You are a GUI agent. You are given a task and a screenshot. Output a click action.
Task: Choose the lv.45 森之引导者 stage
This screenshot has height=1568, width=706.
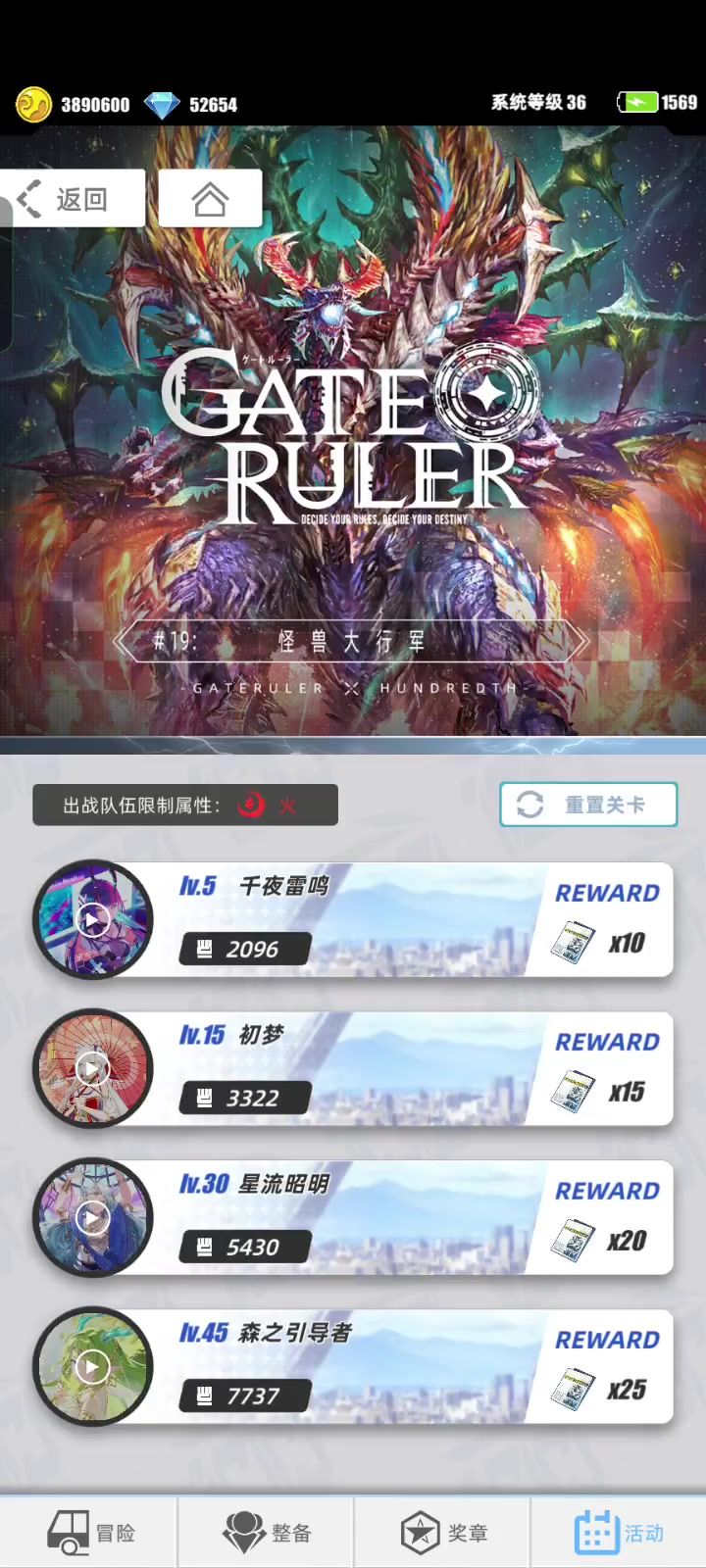(353, 1367)
